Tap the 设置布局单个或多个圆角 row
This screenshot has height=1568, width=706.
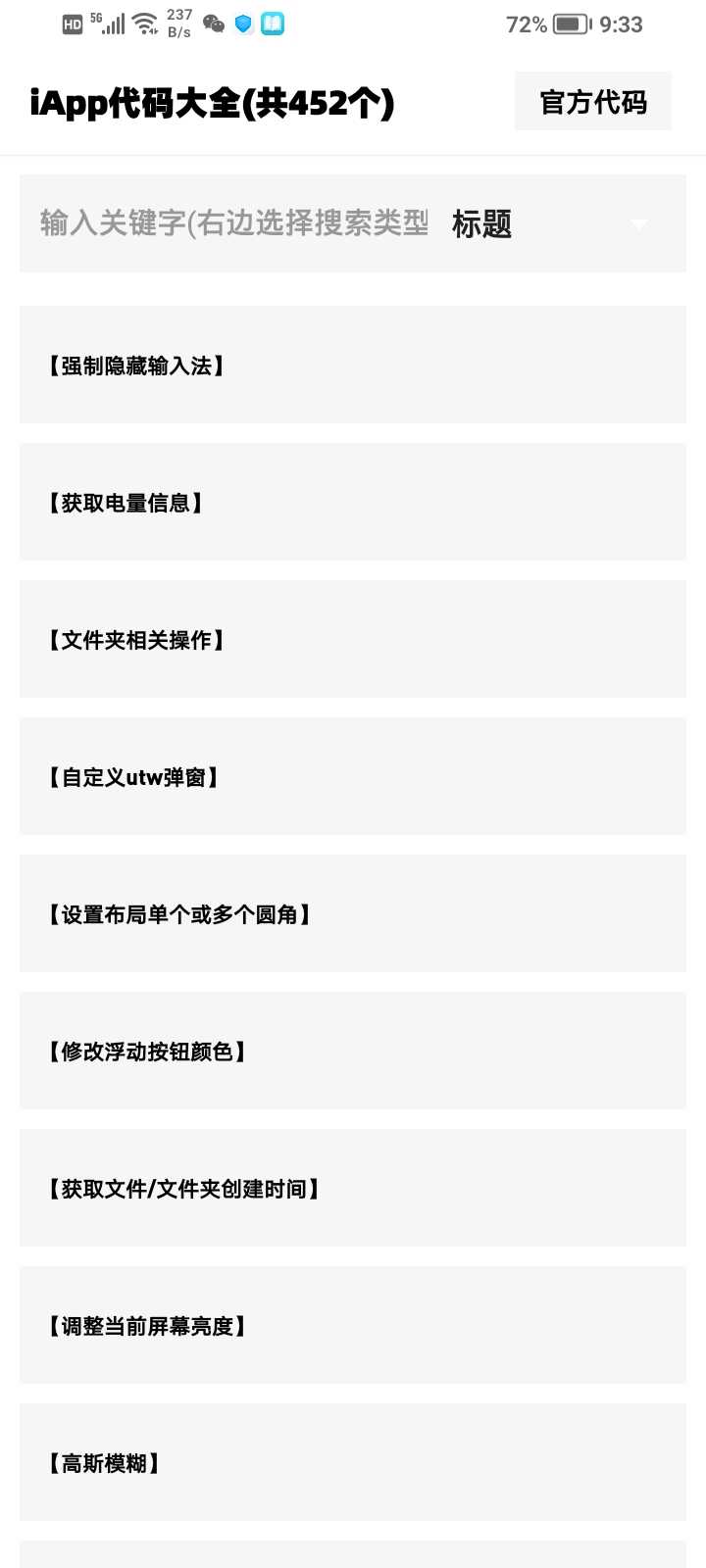[353, 914]
